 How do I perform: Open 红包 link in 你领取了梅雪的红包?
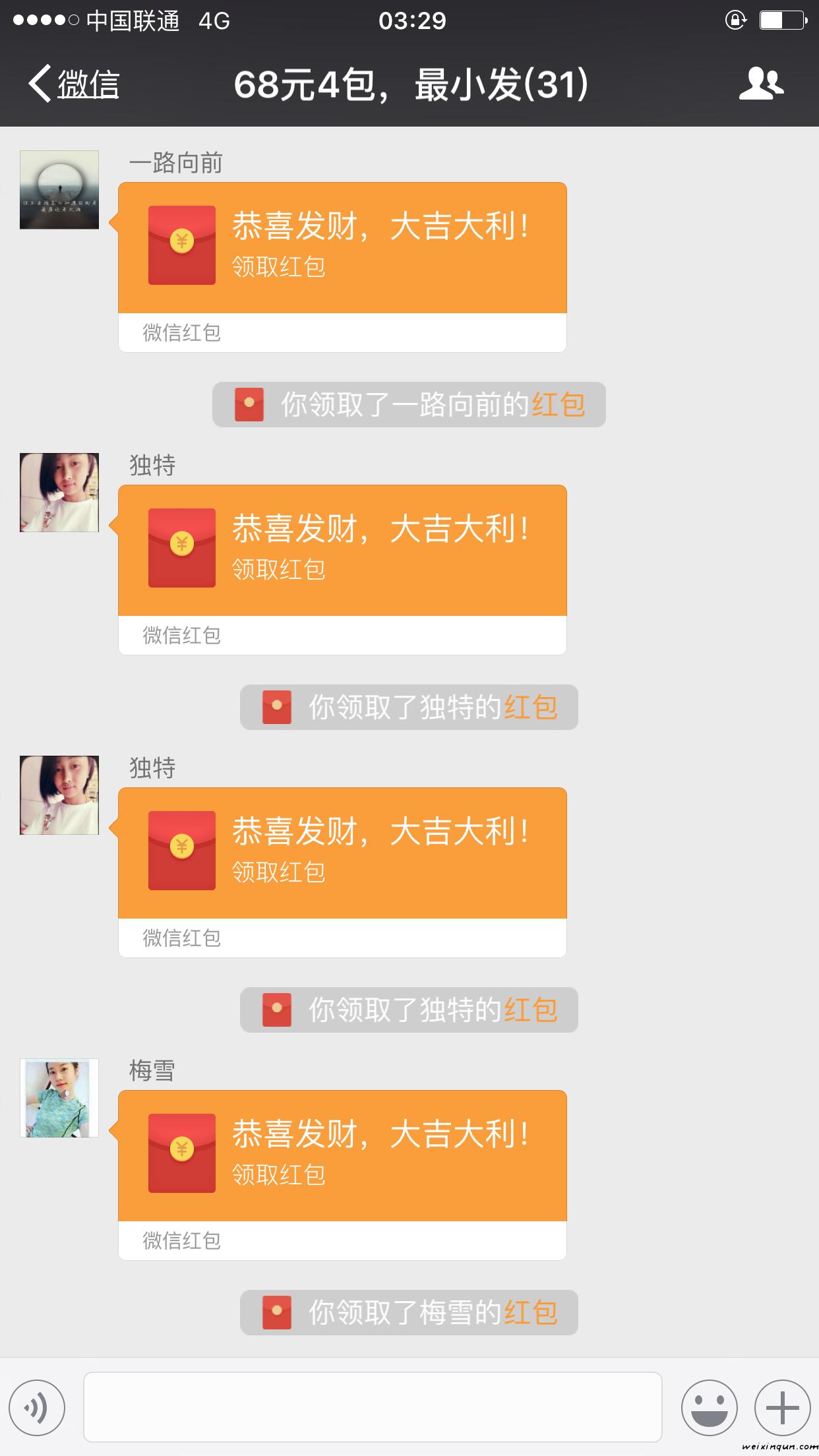pos(530,1313)
